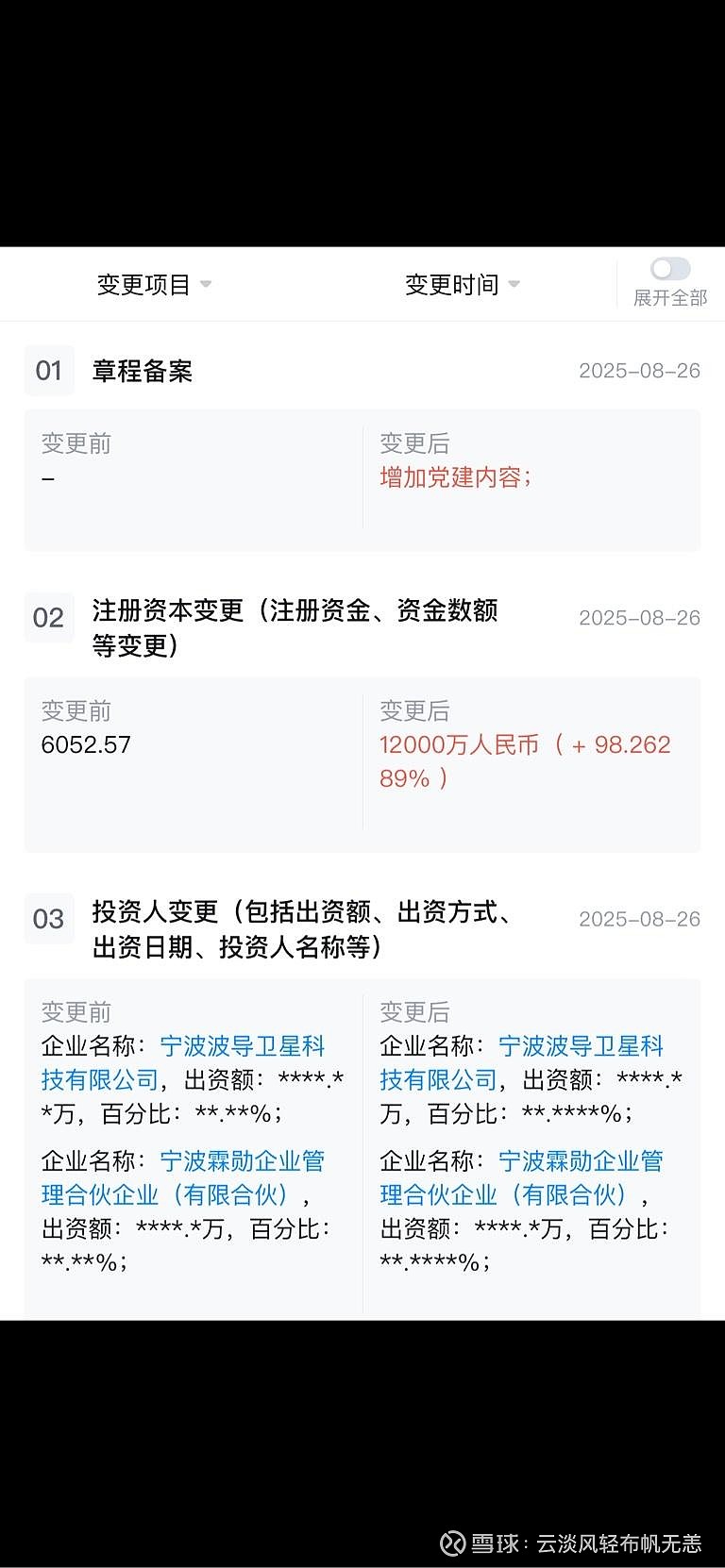Screen dimensions: 725x1568
Task: Open 宁波霖勋企业管理合伙企业 link under 变更后
Action: click(522, 1177)
